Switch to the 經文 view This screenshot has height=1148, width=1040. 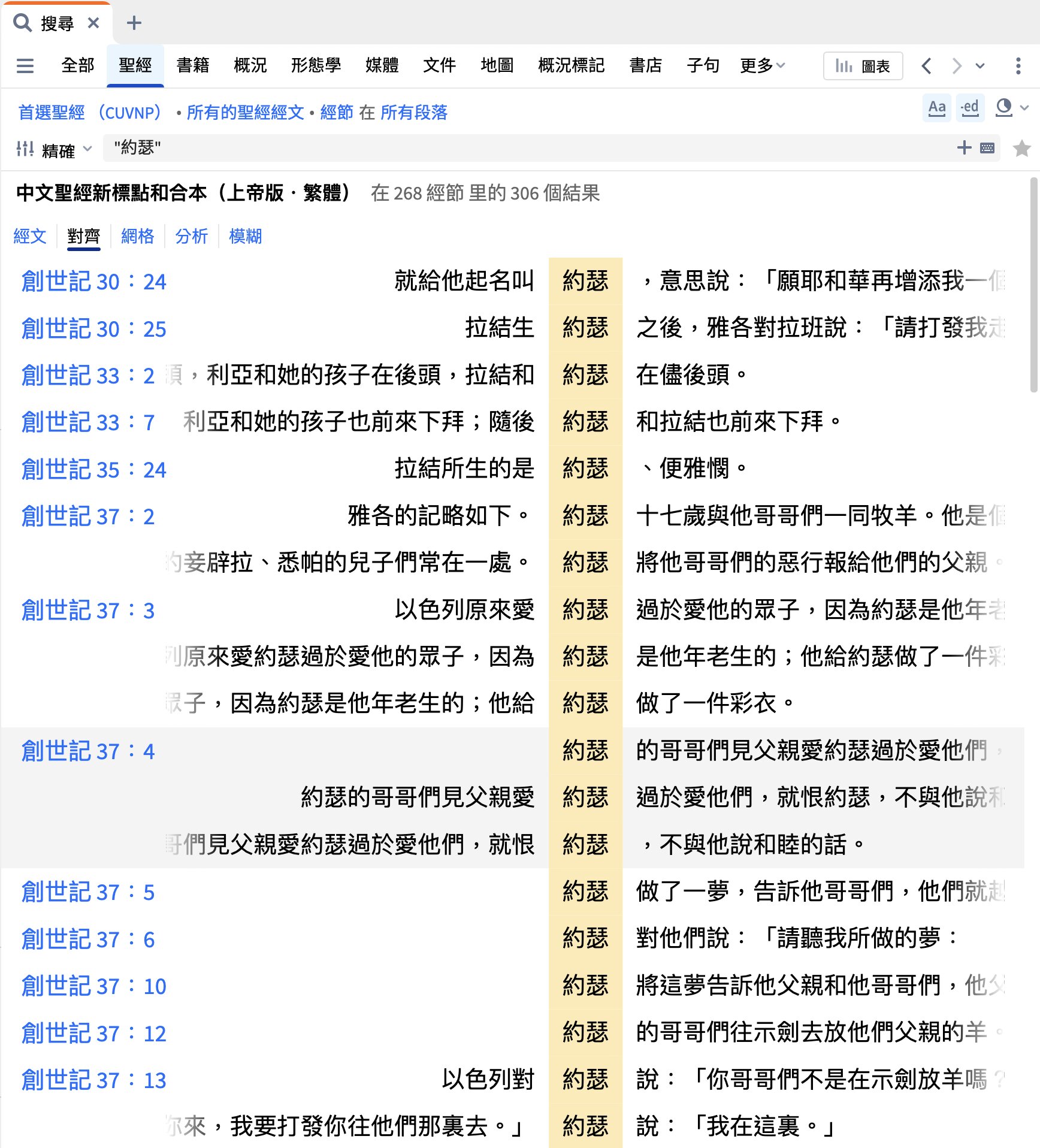click(29, 236)
